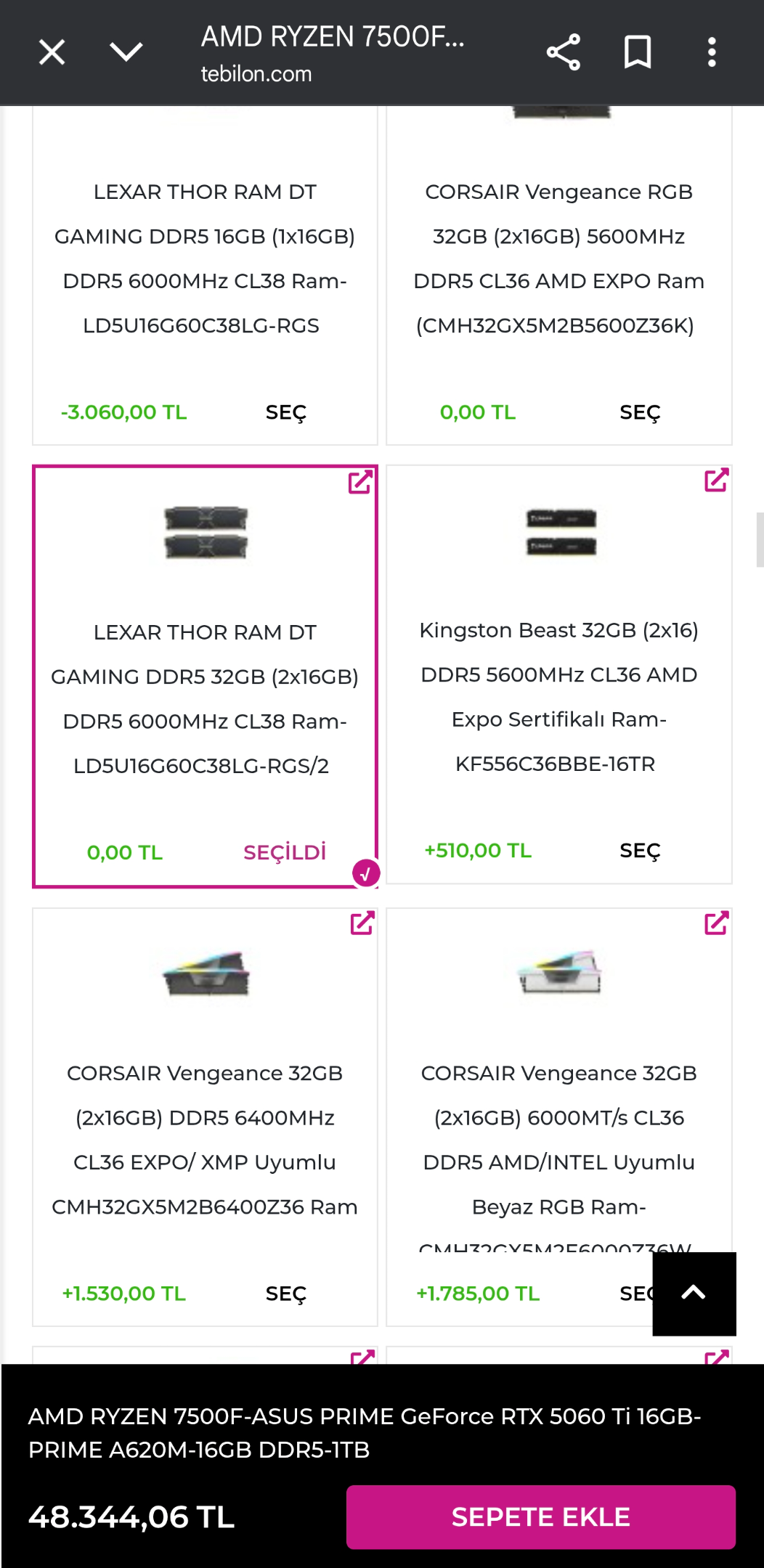The image size is (764, 1568).
Task: Close the browser tab with X
Action: click(x=52, y=52)
